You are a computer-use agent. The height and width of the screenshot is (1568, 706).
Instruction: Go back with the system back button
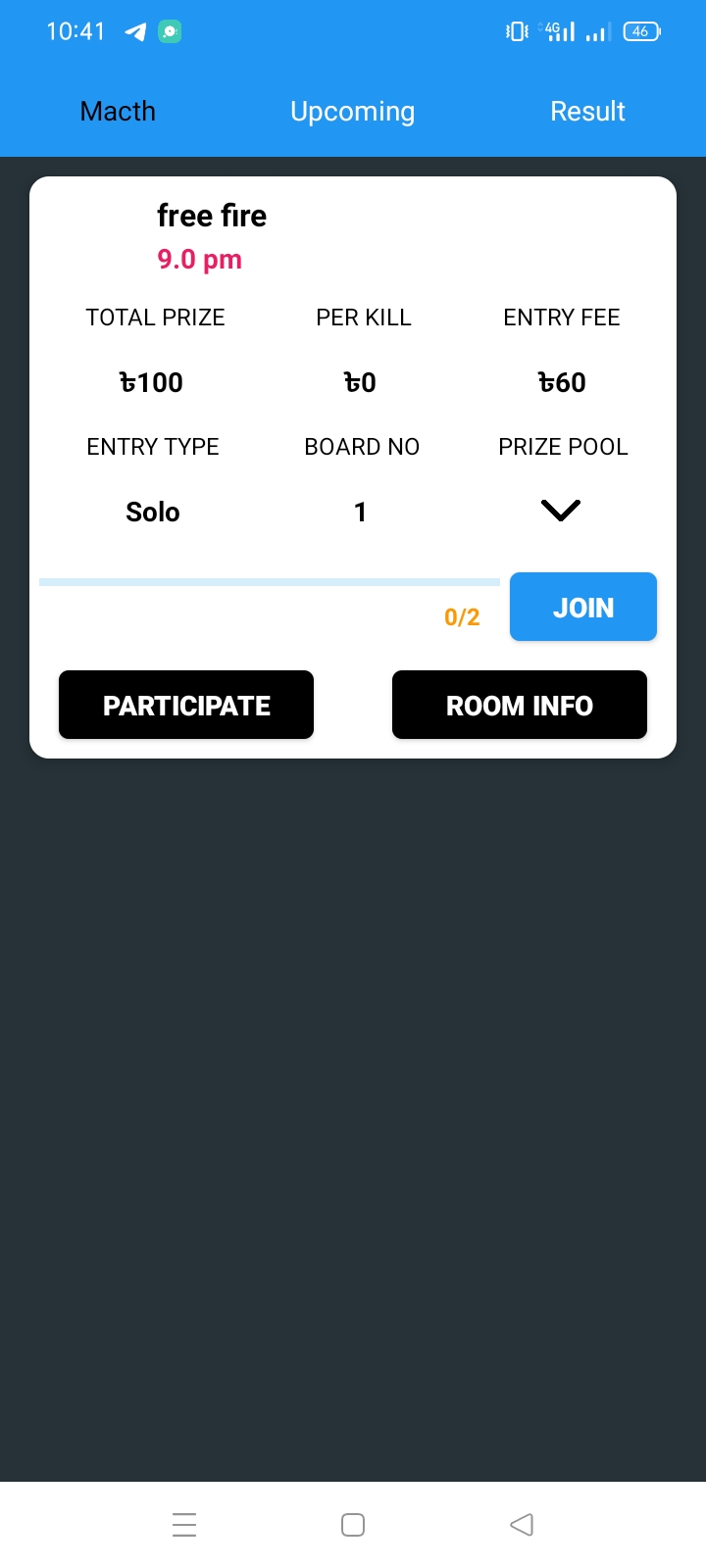[x=522, y=1525]
